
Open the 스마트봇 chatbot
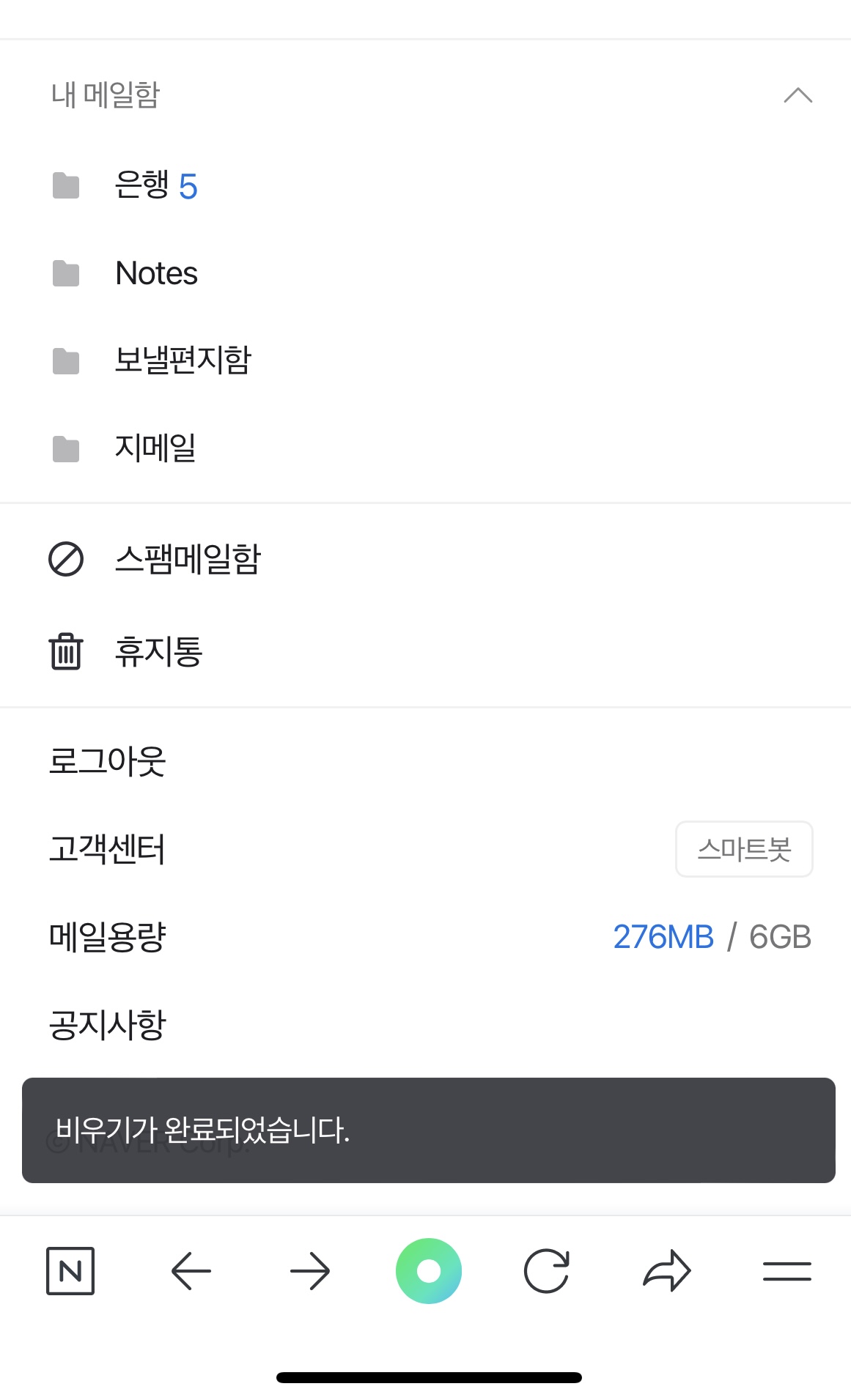743,849
